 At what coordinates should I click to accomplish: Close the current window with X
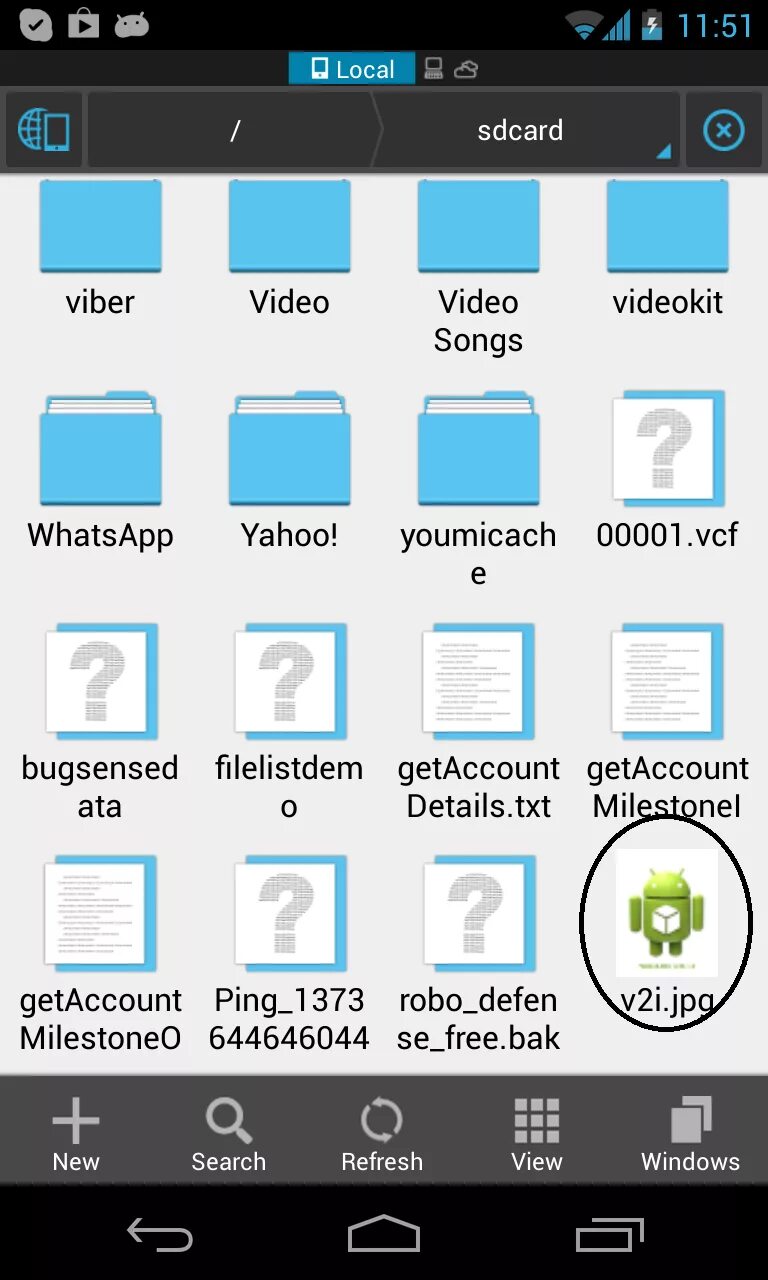(723, 131)
